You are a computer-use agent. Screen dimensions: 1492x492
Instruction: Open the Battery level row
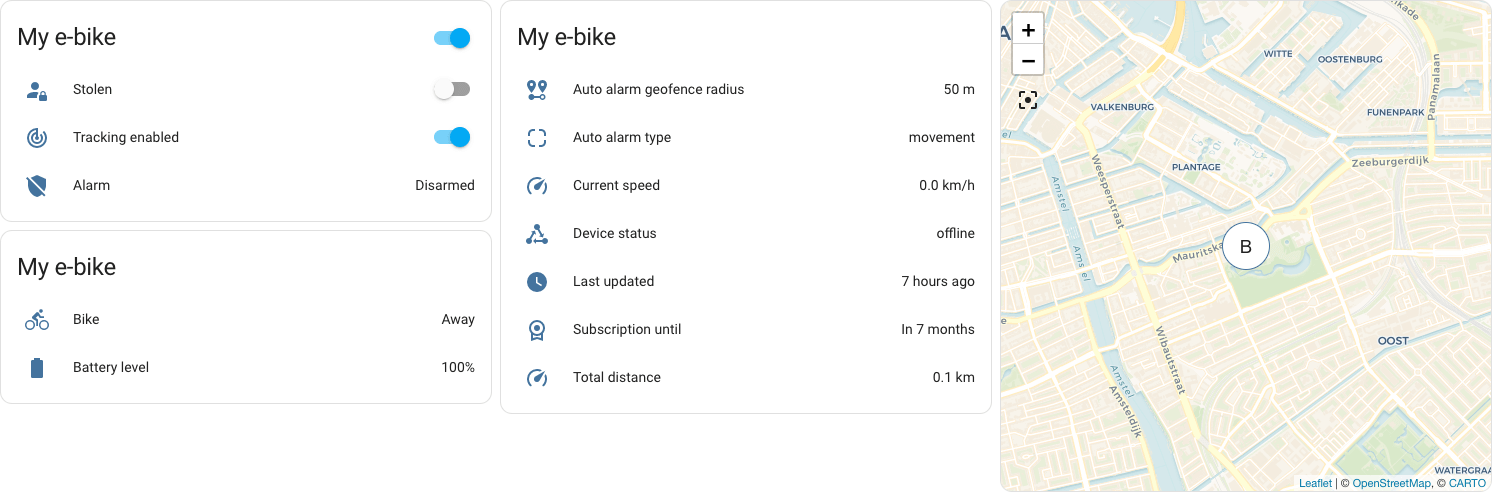(246, 367)
